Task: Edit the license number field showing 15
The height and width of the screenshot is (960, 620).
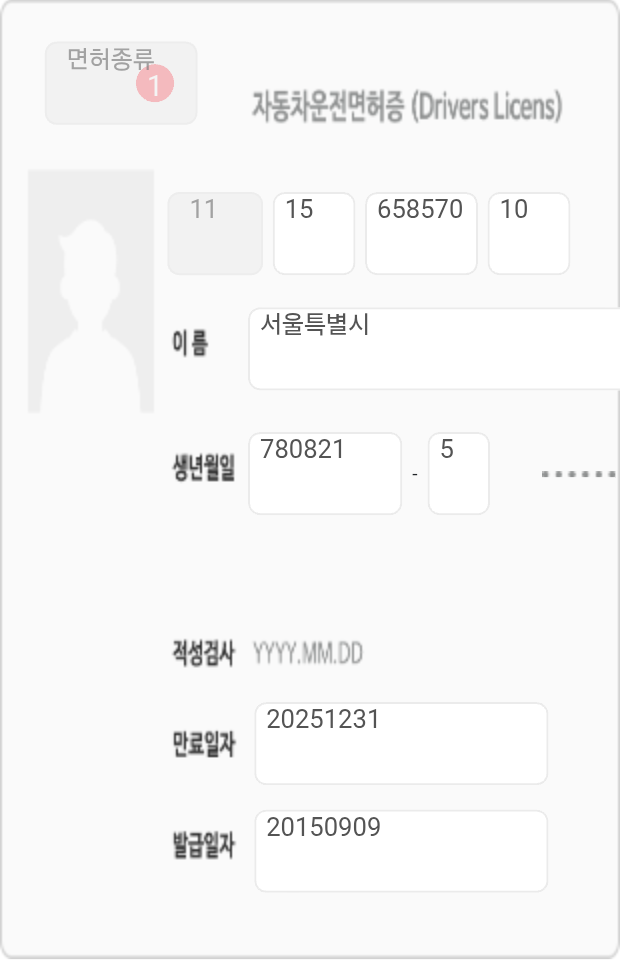Action: [x=314, y=233]
